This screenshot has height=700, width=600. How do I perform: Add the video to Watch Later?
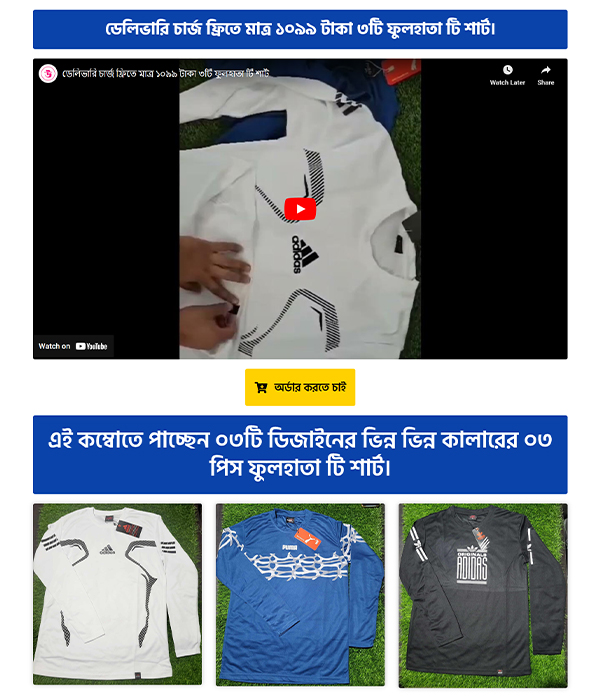click(507, 75)
